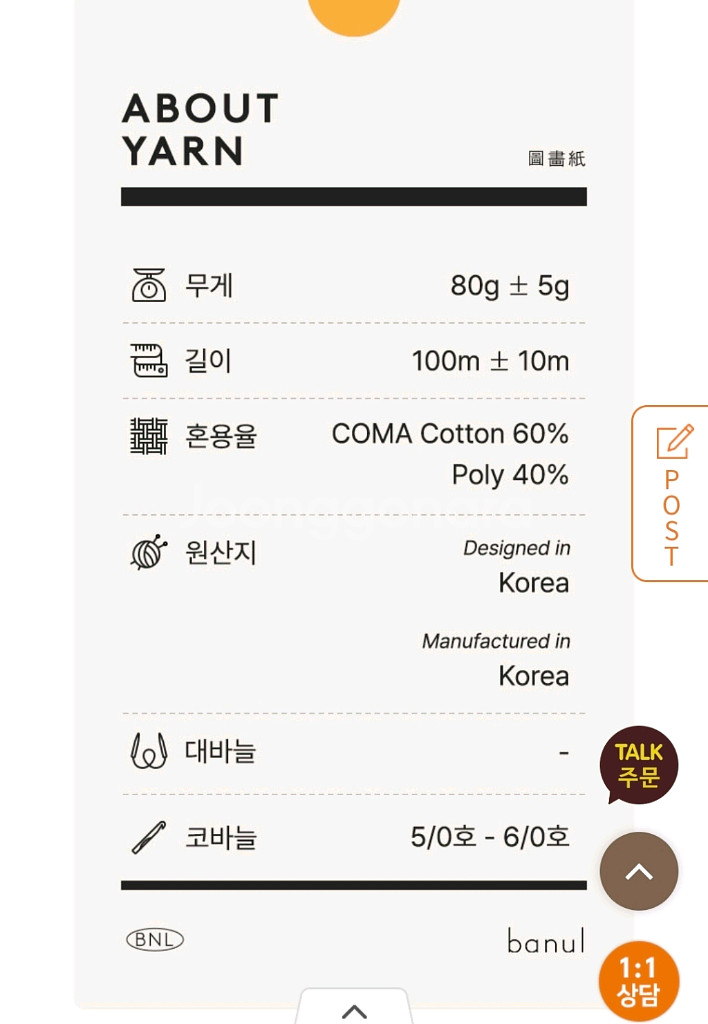Tap the TALK 주문 order button
708x1024 pixels.
click(x=639, y=765)
